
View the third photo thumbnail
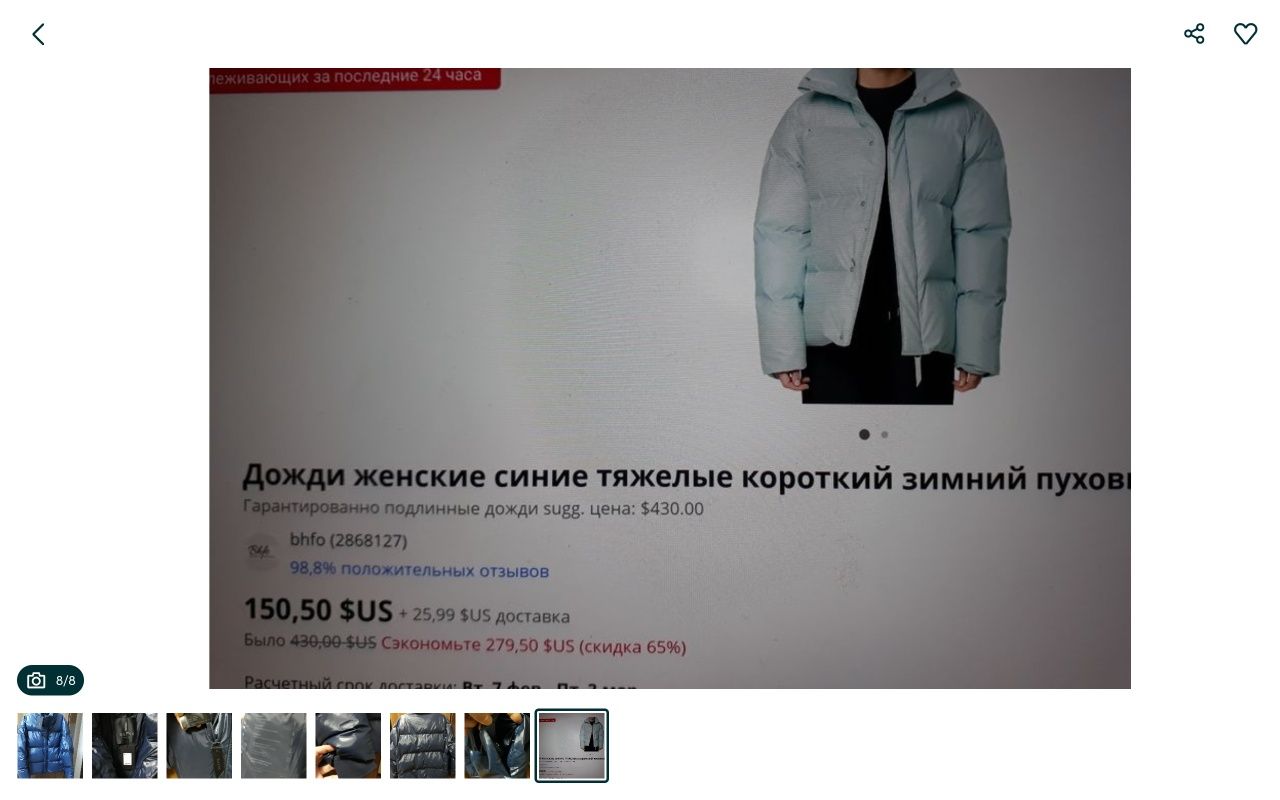(x=199, y=746)
